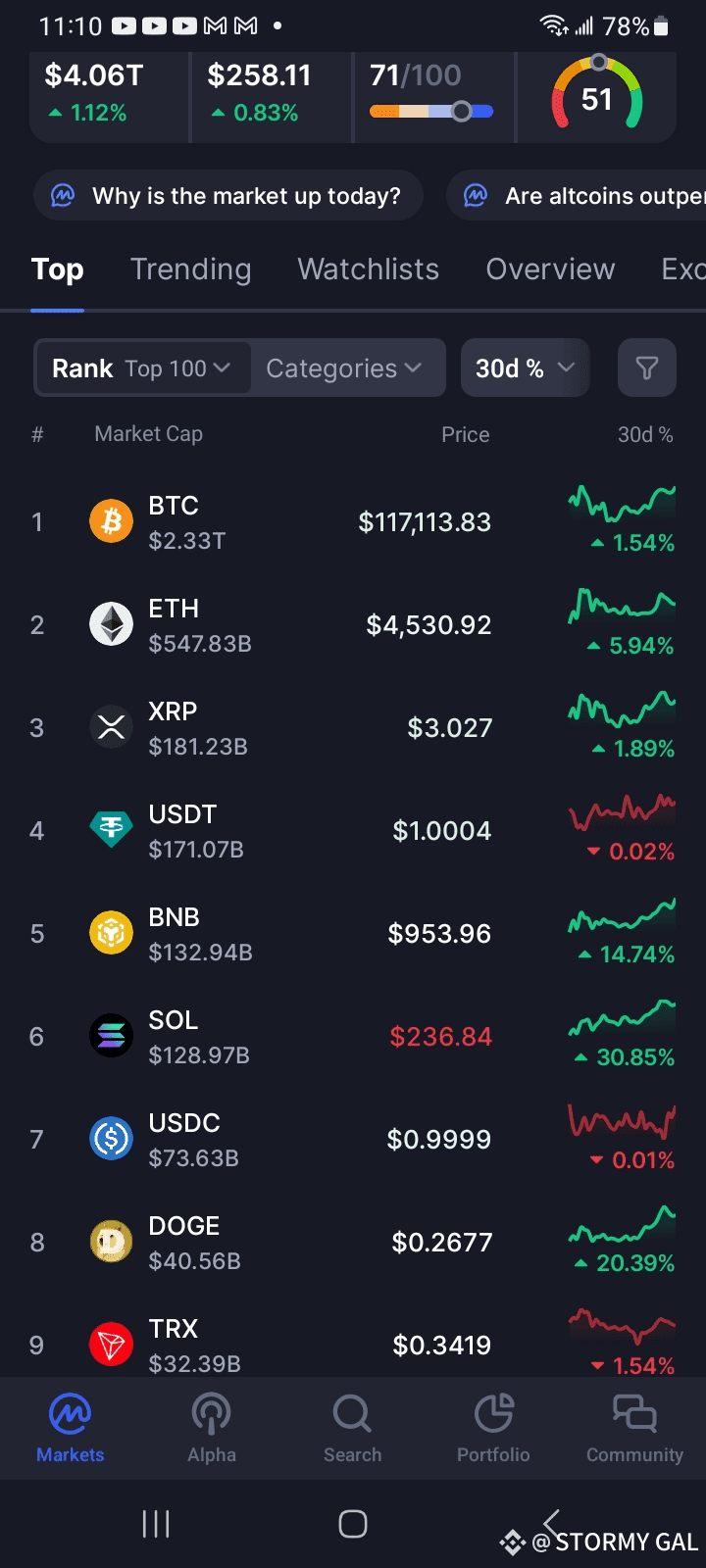Switch to the Watchlists tab

point(369,269)
